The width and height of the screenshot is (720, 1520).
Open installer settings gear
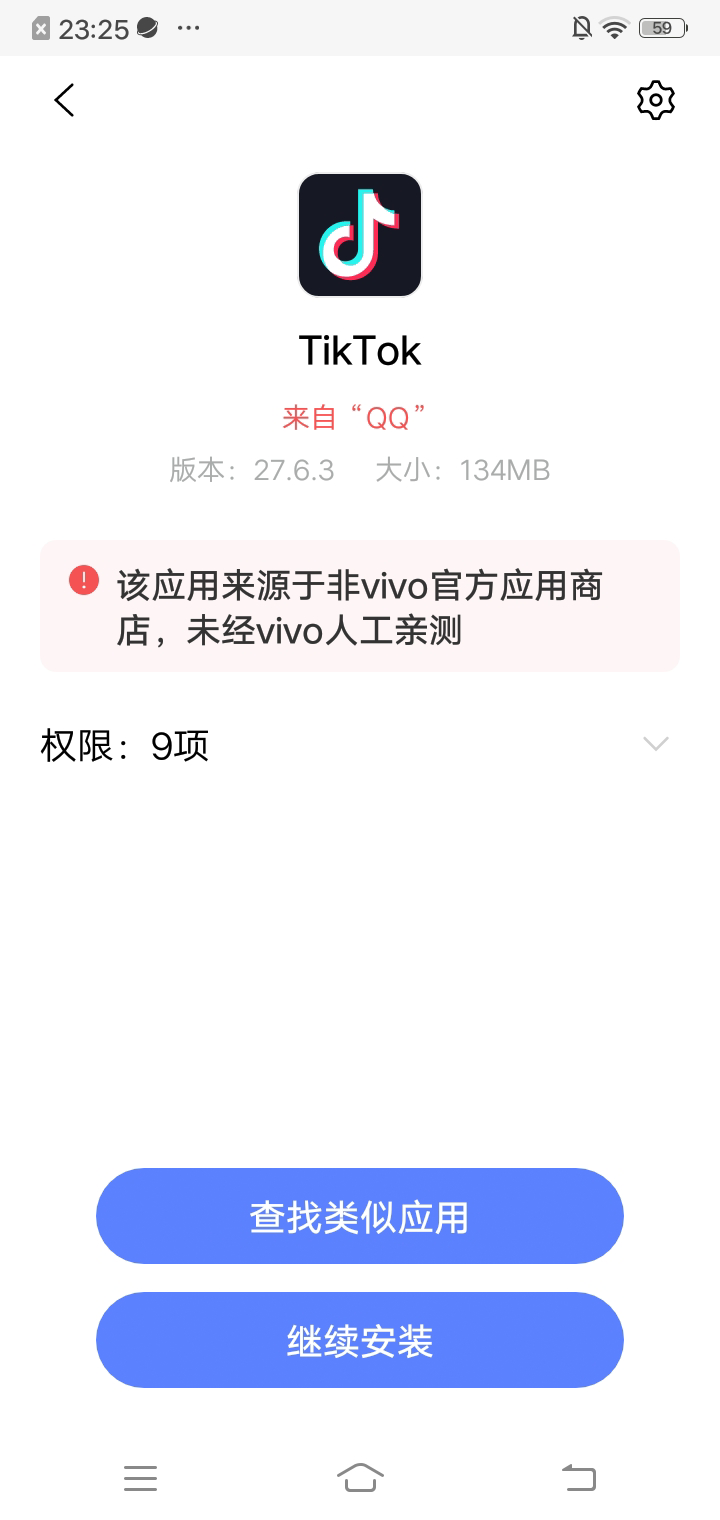coord(655,100)
